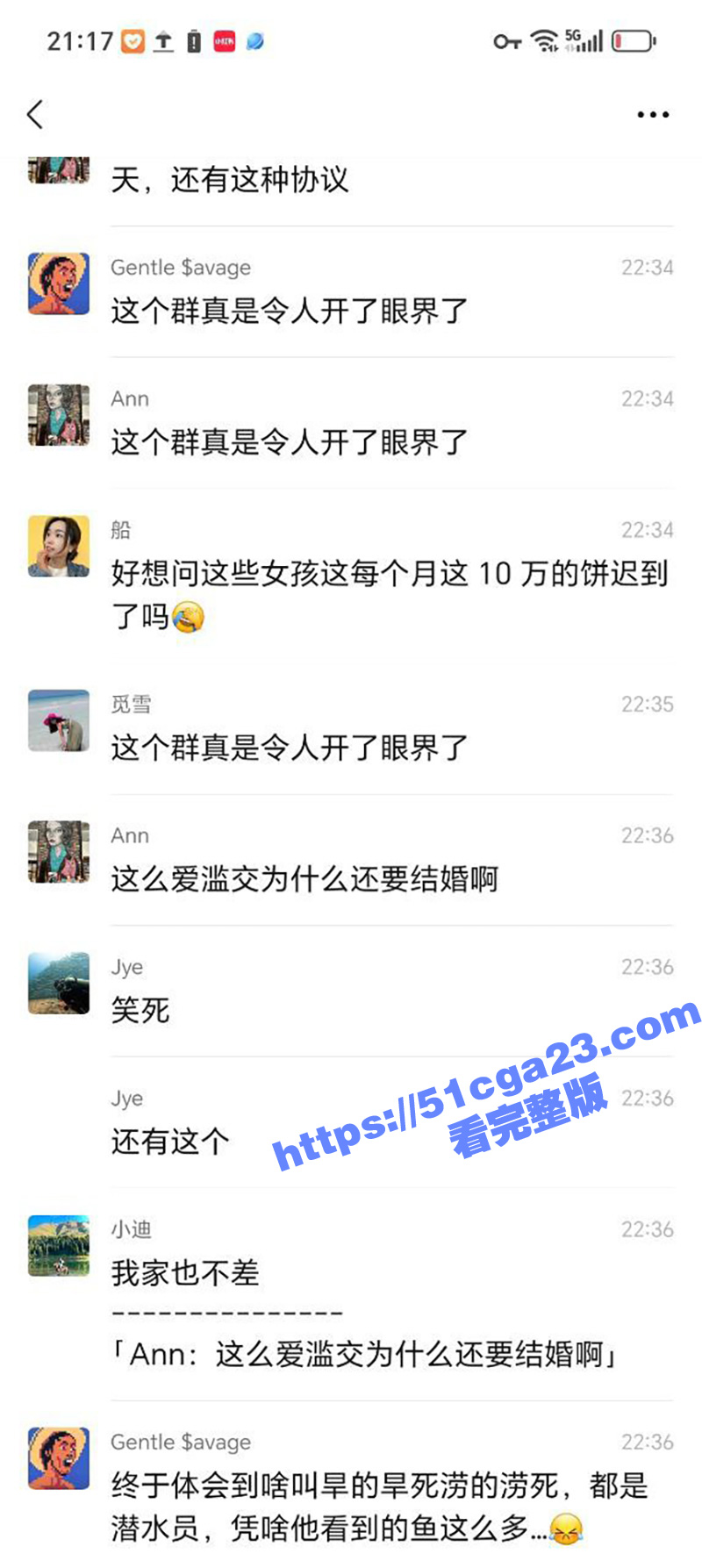Open Gentle $avage's profile avatar
This screenshot has height=1568, width=702.
(58, 283)
